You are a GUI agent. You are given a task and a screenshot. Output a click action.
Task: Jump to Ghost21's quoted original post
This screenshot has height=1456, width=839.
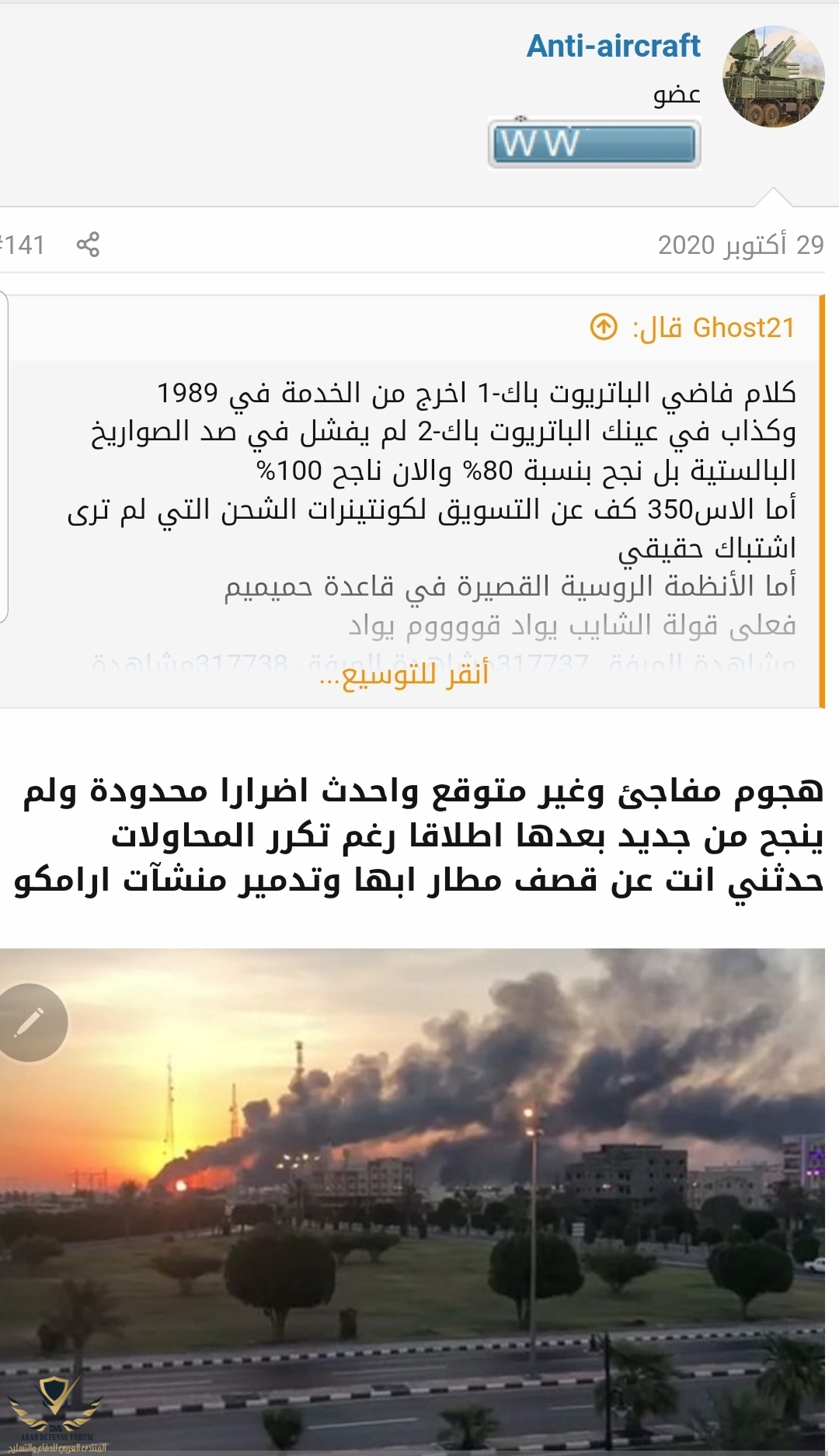pos(604,327)
